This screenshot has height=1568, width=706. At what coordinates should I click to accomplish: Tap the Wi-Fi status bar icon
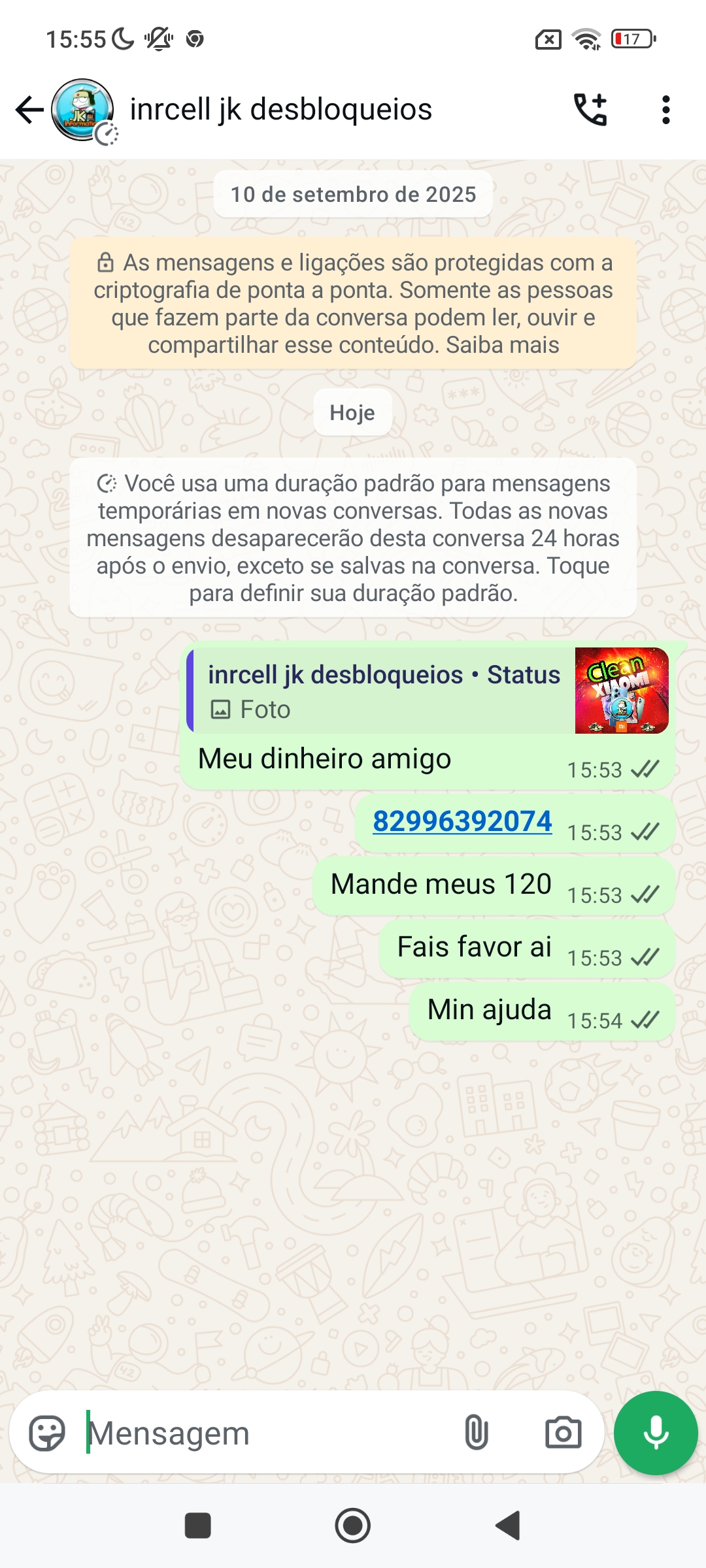(x=586, y=39)
